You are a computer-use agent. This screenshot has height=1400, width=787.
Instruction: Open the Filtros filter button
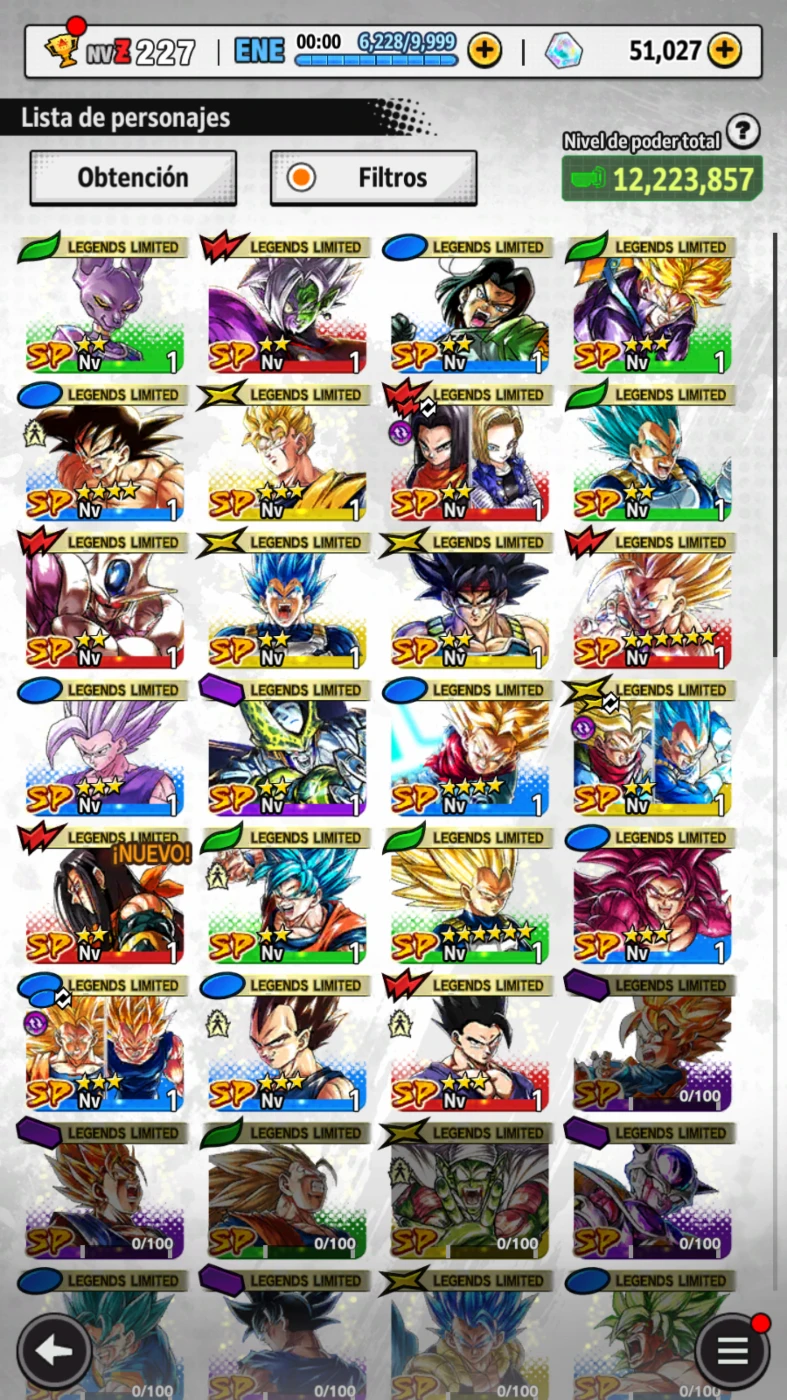coord(373,178)
